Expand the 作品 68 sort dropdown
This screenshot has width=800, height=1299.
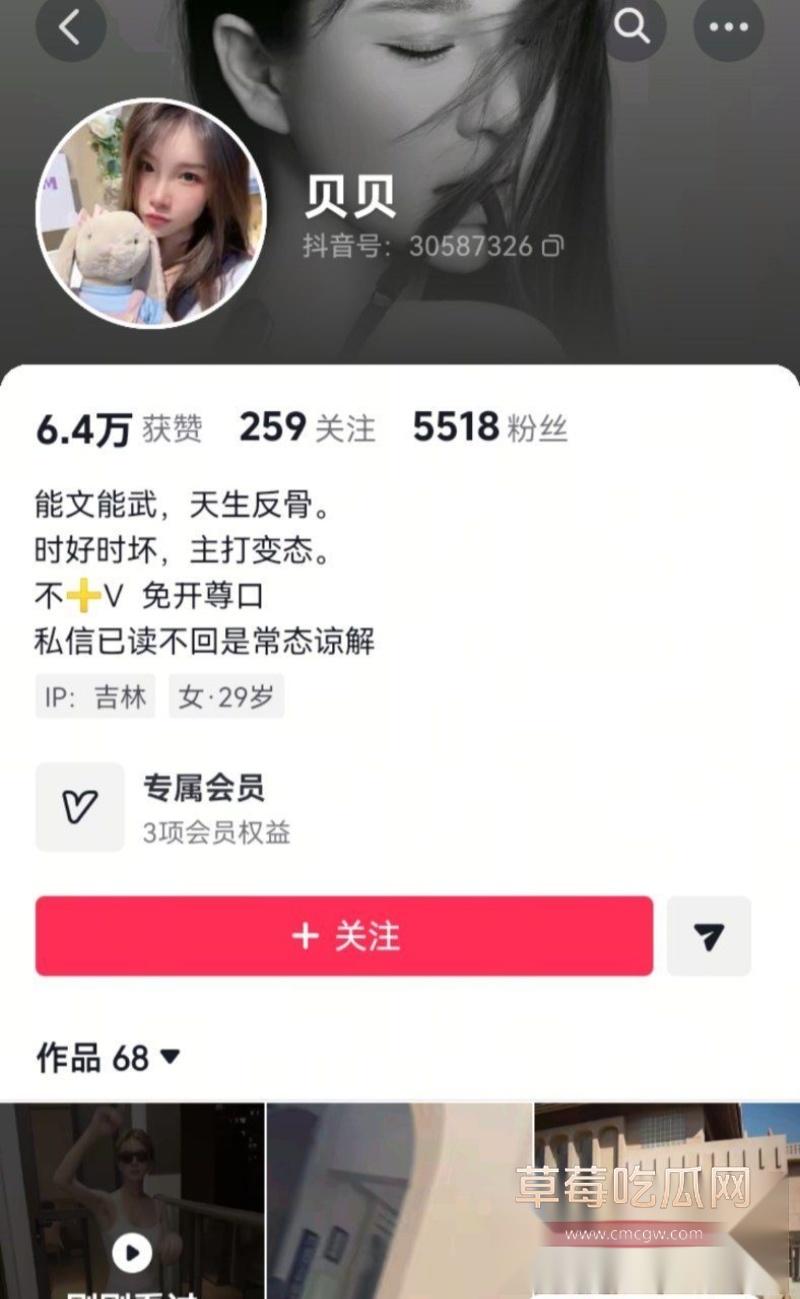172,1058
